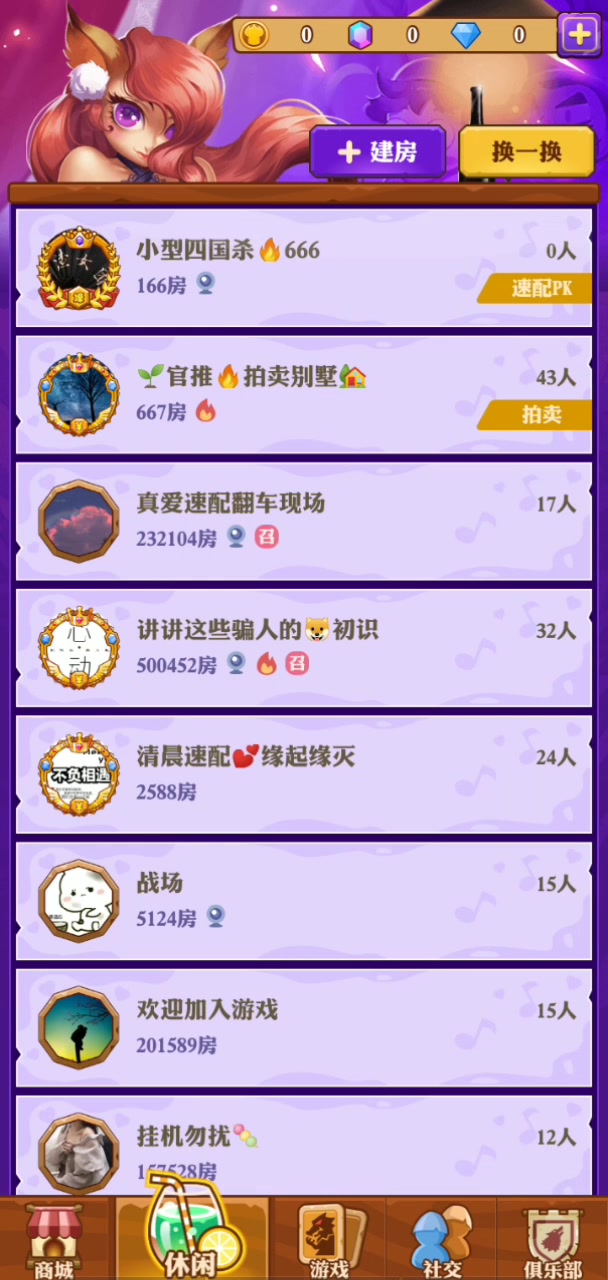Viewport: 608px width, 1280px height.
Task: Select the 休闲 tab
Action: click(192, 1240)
